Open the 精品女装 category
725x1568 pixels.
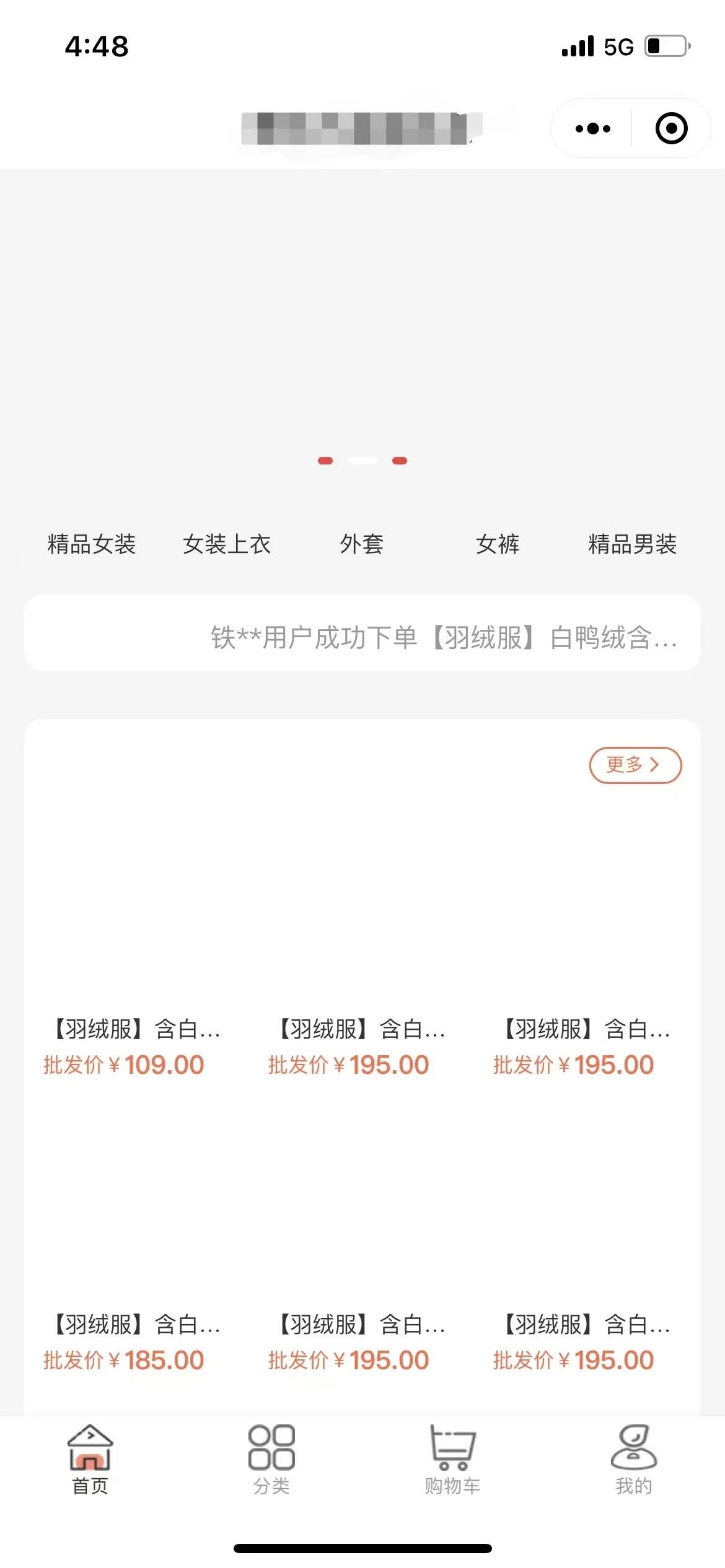pos(92,544)
